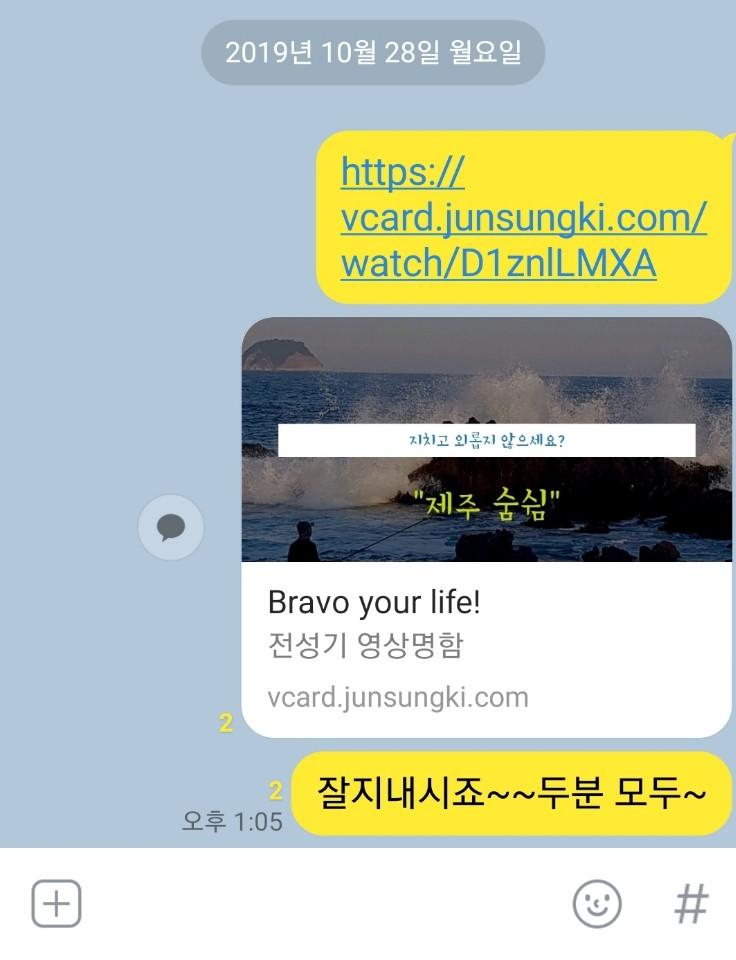This screenshot has height=960, width=736.
Task: Open the emoticon picker
Action: (597, 904)
